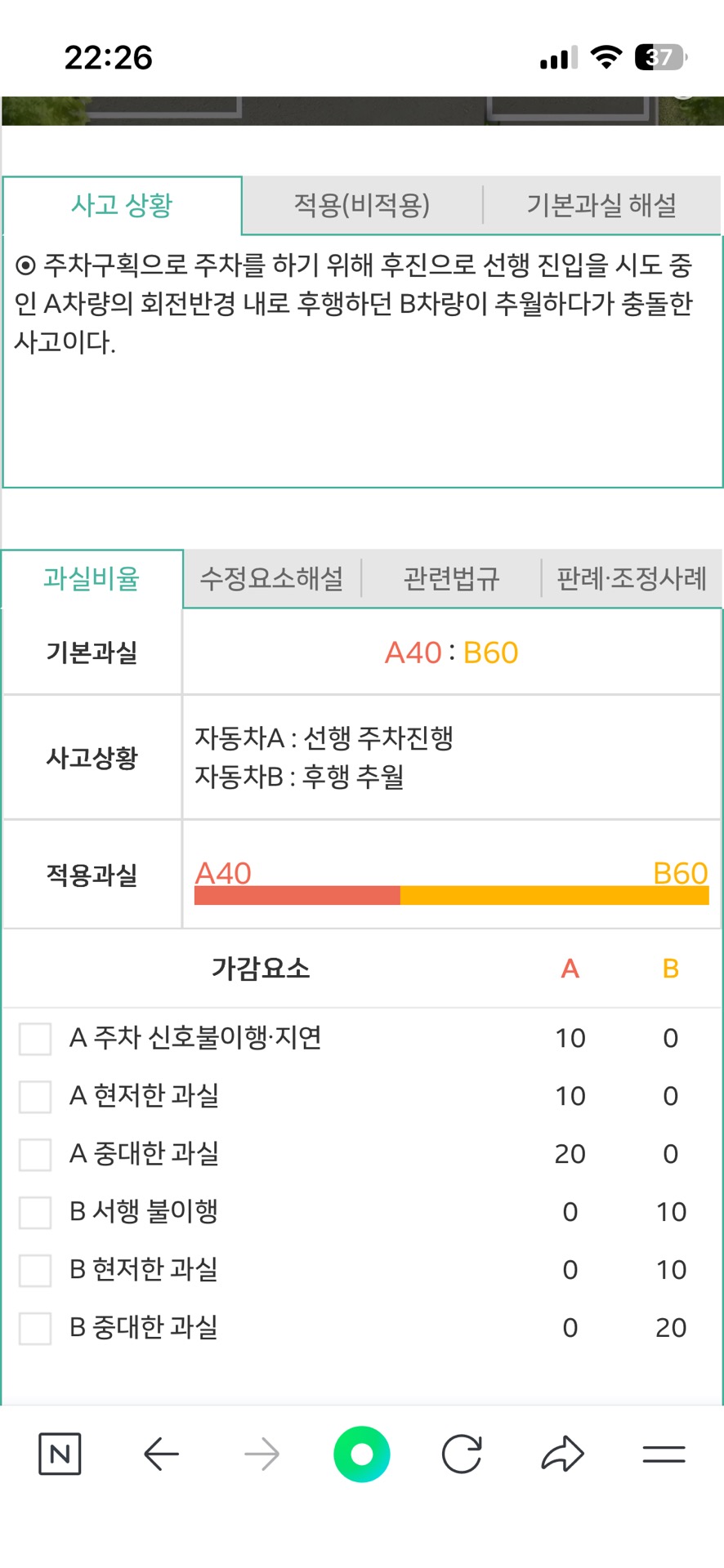Select the 사고 상황 tab
Image resolution: width=724 pixels, height=1568 pixels.
tap(122, 205)
